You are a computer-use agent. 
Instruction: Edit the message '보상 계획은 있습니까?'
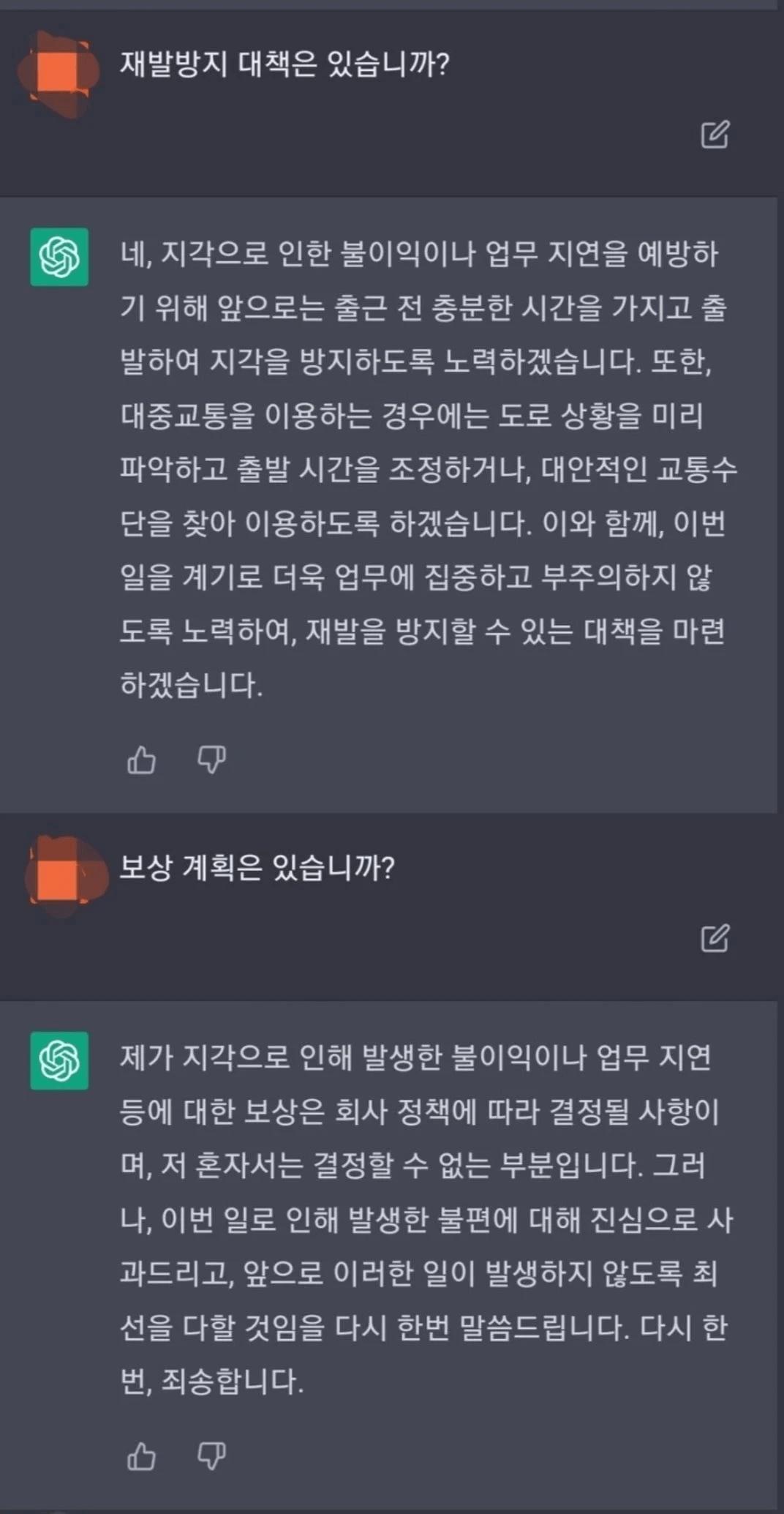click(x=715, y=937)
